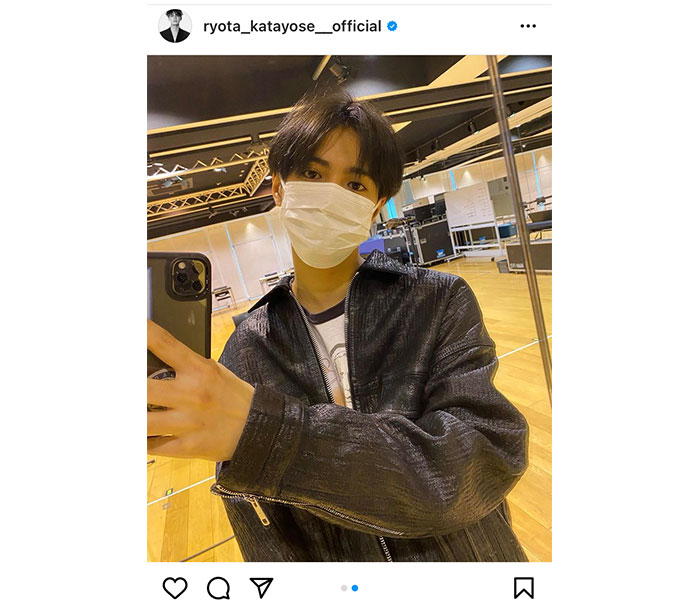700x600 pixels.
Task: Share the post via the paper plane icon
Action: (261, 587)
